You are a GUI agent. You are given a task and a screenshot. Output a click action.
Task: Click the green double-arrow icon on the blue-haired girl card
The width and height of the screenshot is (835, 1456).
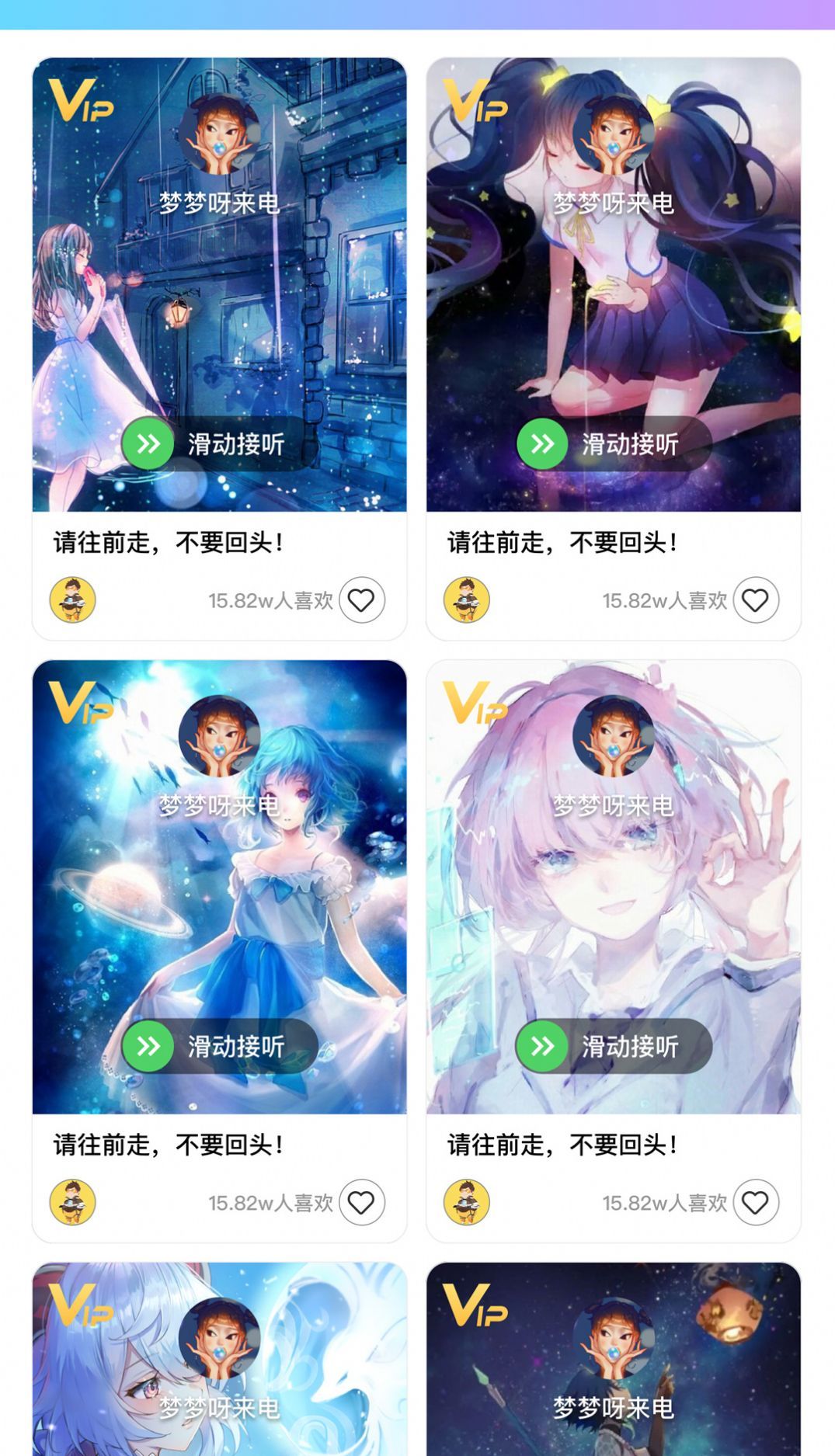point(148,1046)
